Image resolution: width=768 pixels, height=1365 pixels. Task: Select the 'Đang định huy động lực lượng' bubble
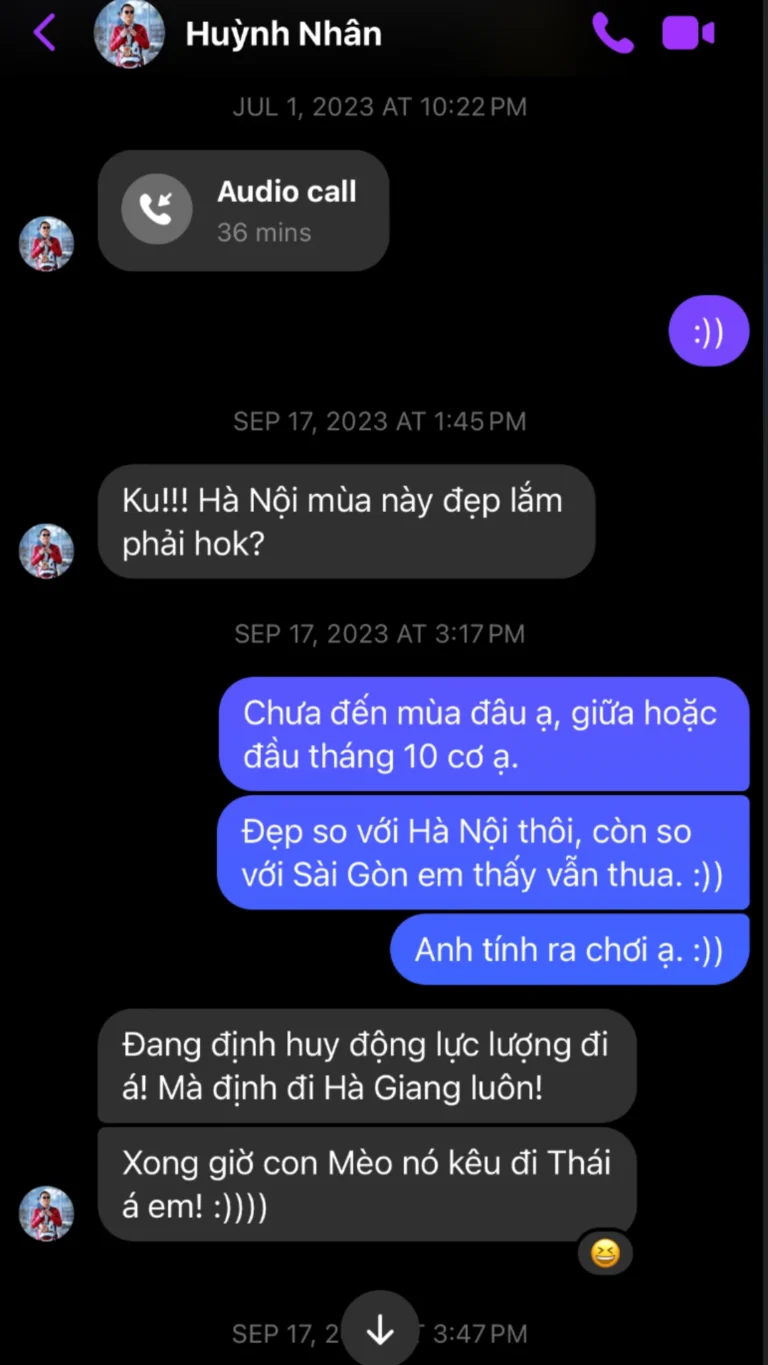tap(366, 1064)
